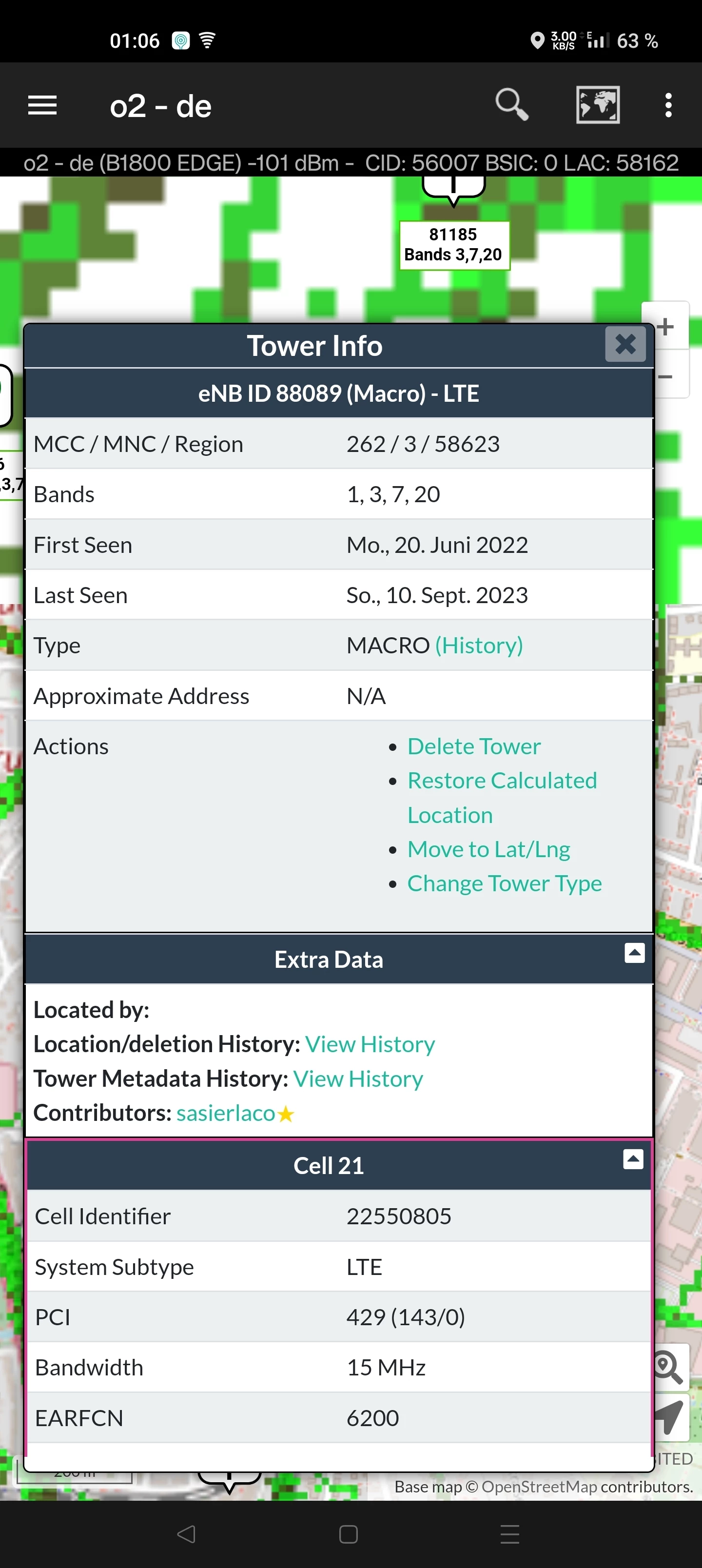Open the world map view icon

[597, 105]
